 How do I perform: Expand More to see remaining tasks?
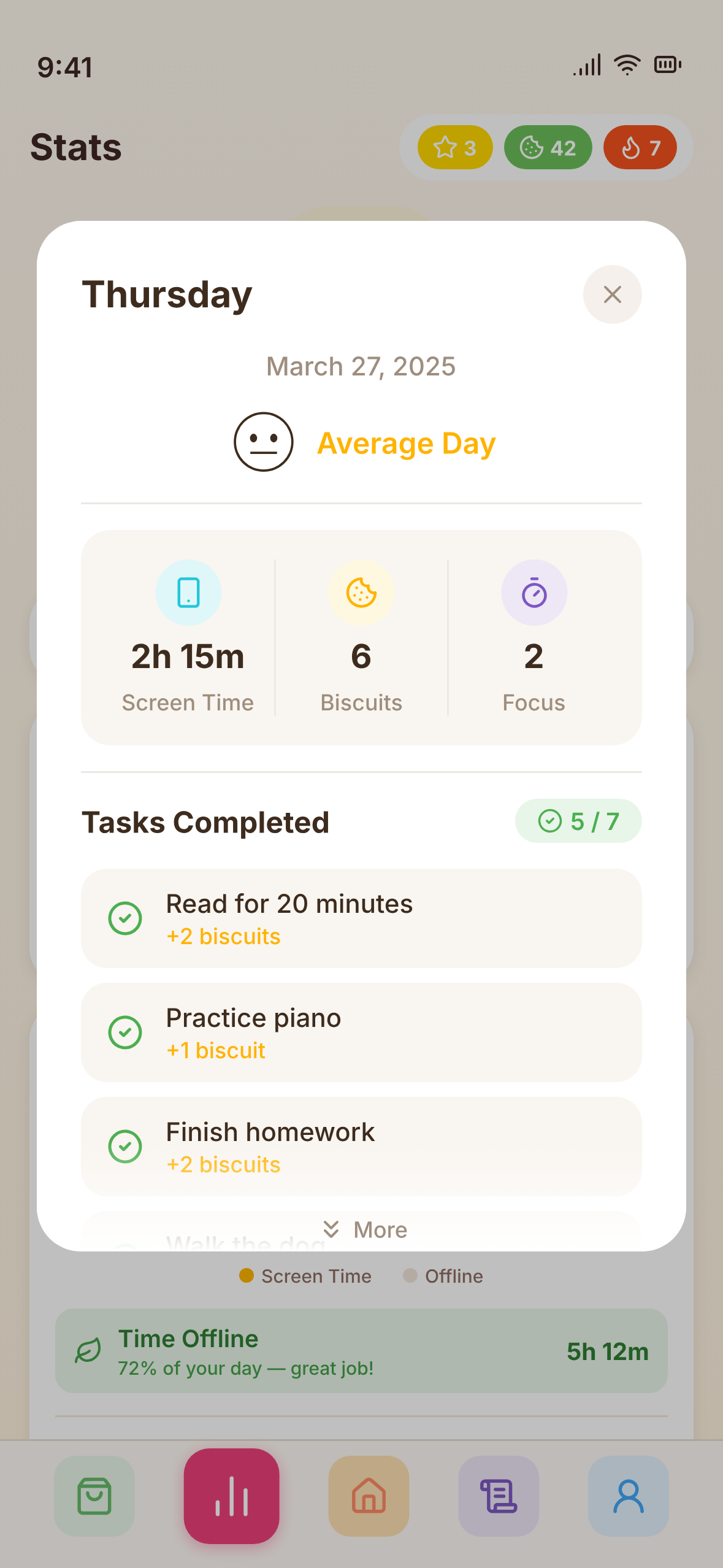click(365, 1229)
